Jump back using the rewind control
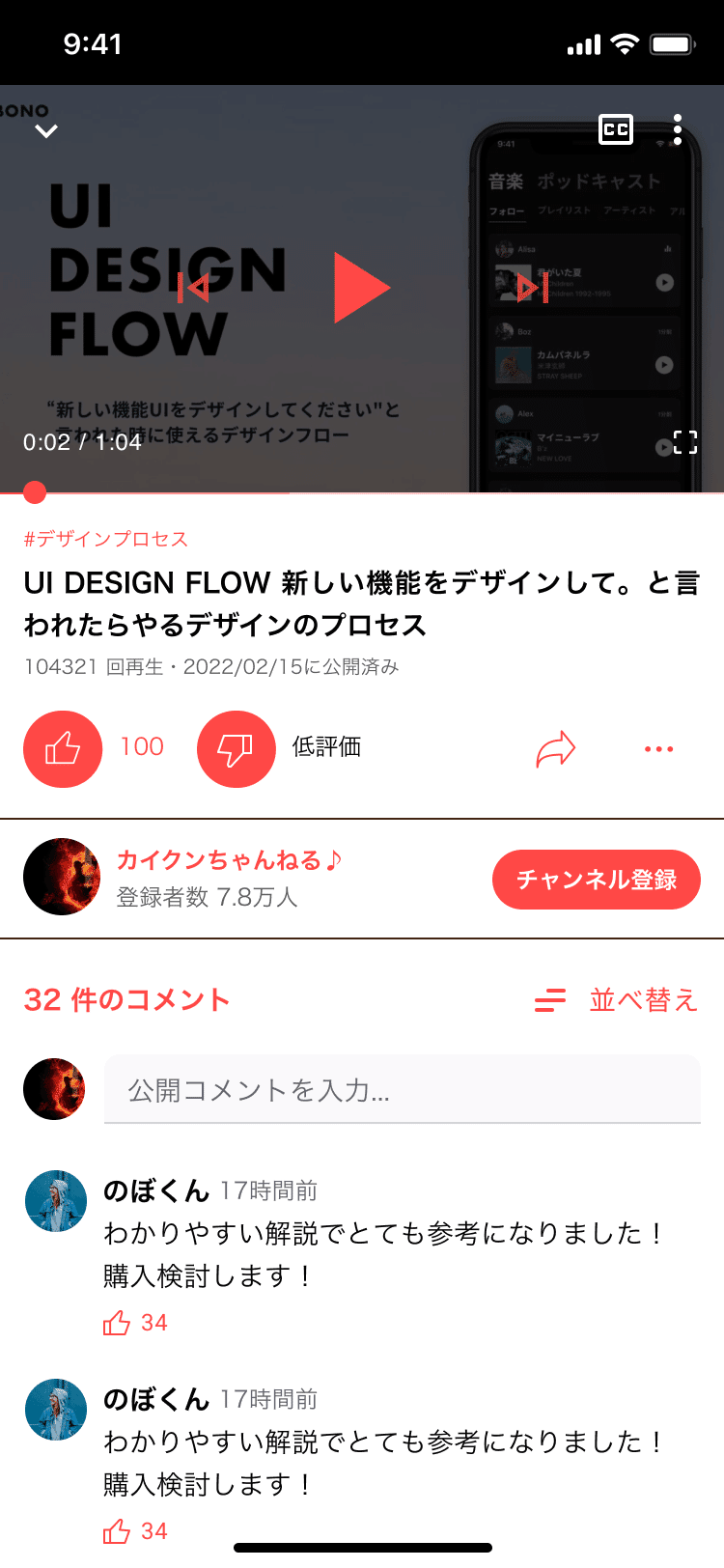Viewport: 724px width, 1568px height. [196, 287]
